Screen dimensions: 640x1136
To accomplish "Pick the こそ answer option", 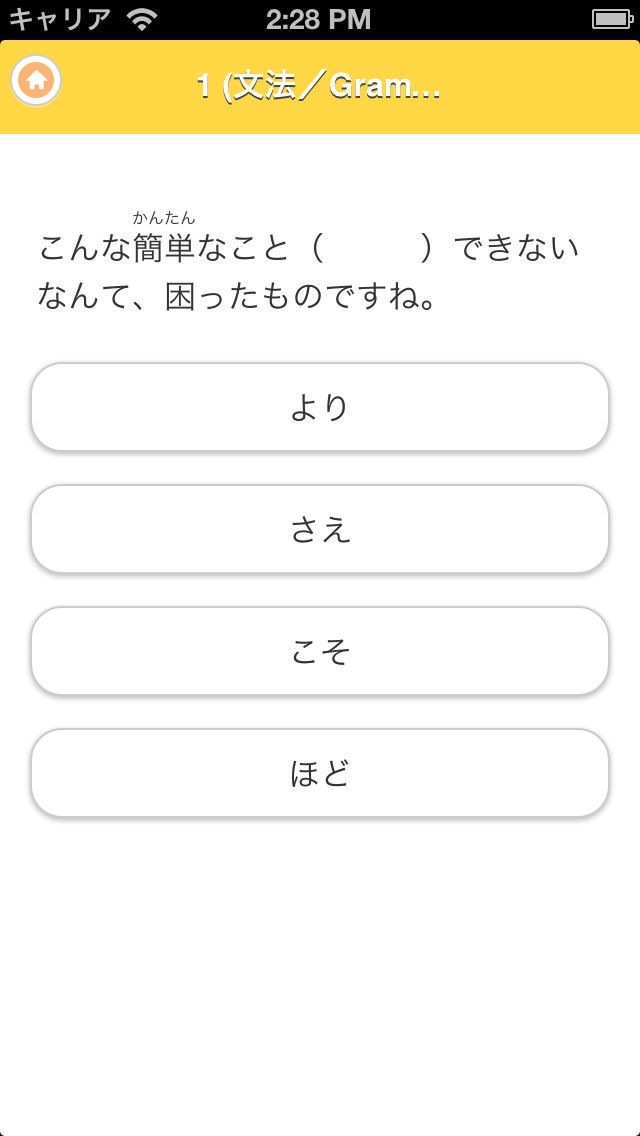I will [x=320, y=651].
